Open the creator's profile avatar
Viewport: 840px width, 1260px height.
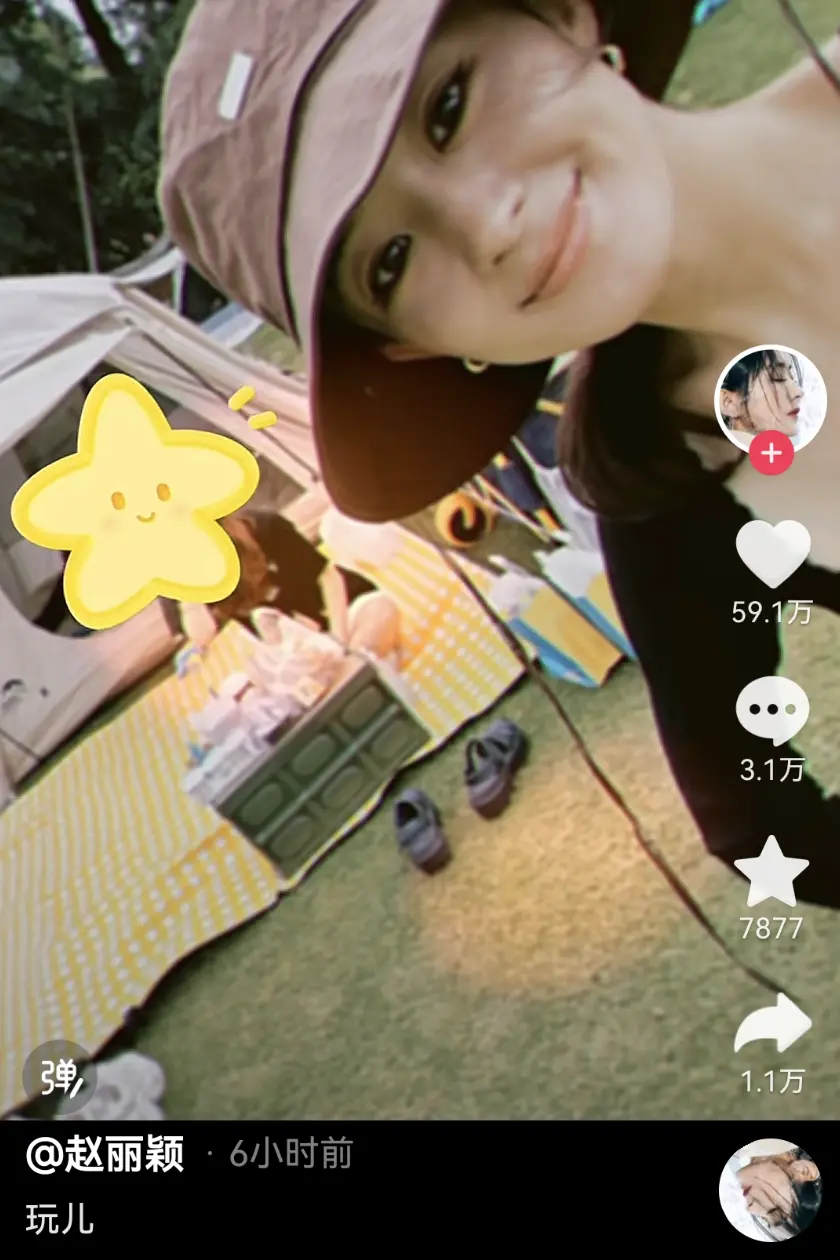pyautogui.click(x=769, y=399)
